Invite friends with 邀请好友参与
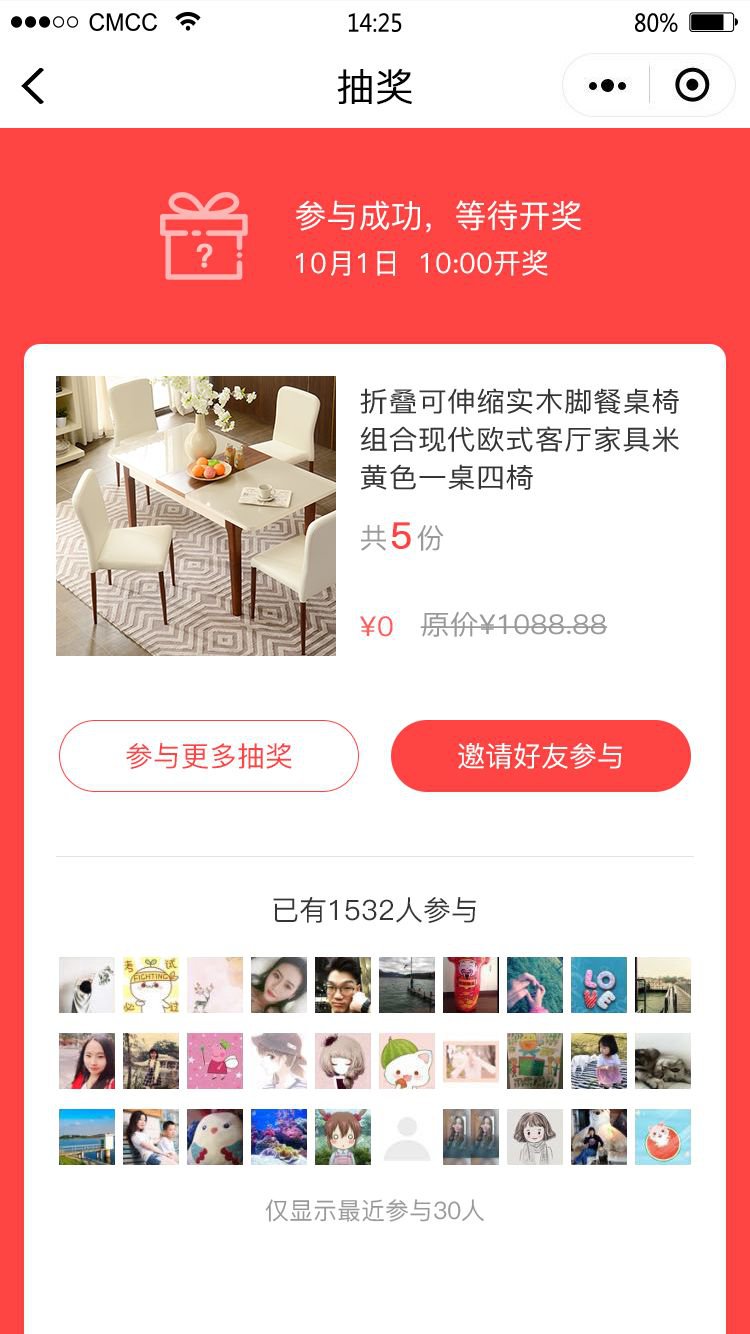 click(x=540, y=756)
